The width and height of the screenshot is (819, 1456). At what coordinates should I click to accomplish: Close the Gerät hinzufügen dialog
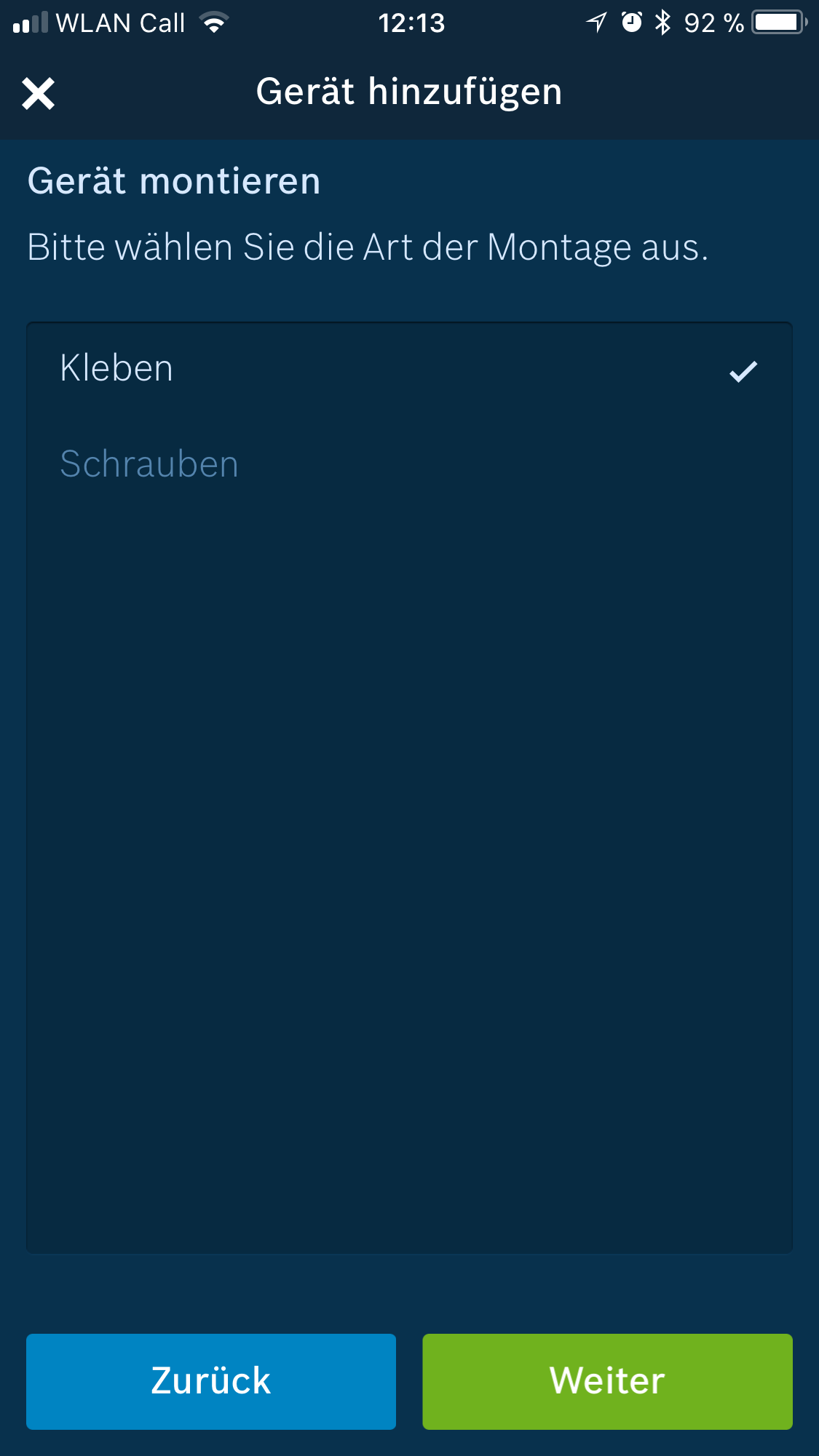[x=38, y=94]
